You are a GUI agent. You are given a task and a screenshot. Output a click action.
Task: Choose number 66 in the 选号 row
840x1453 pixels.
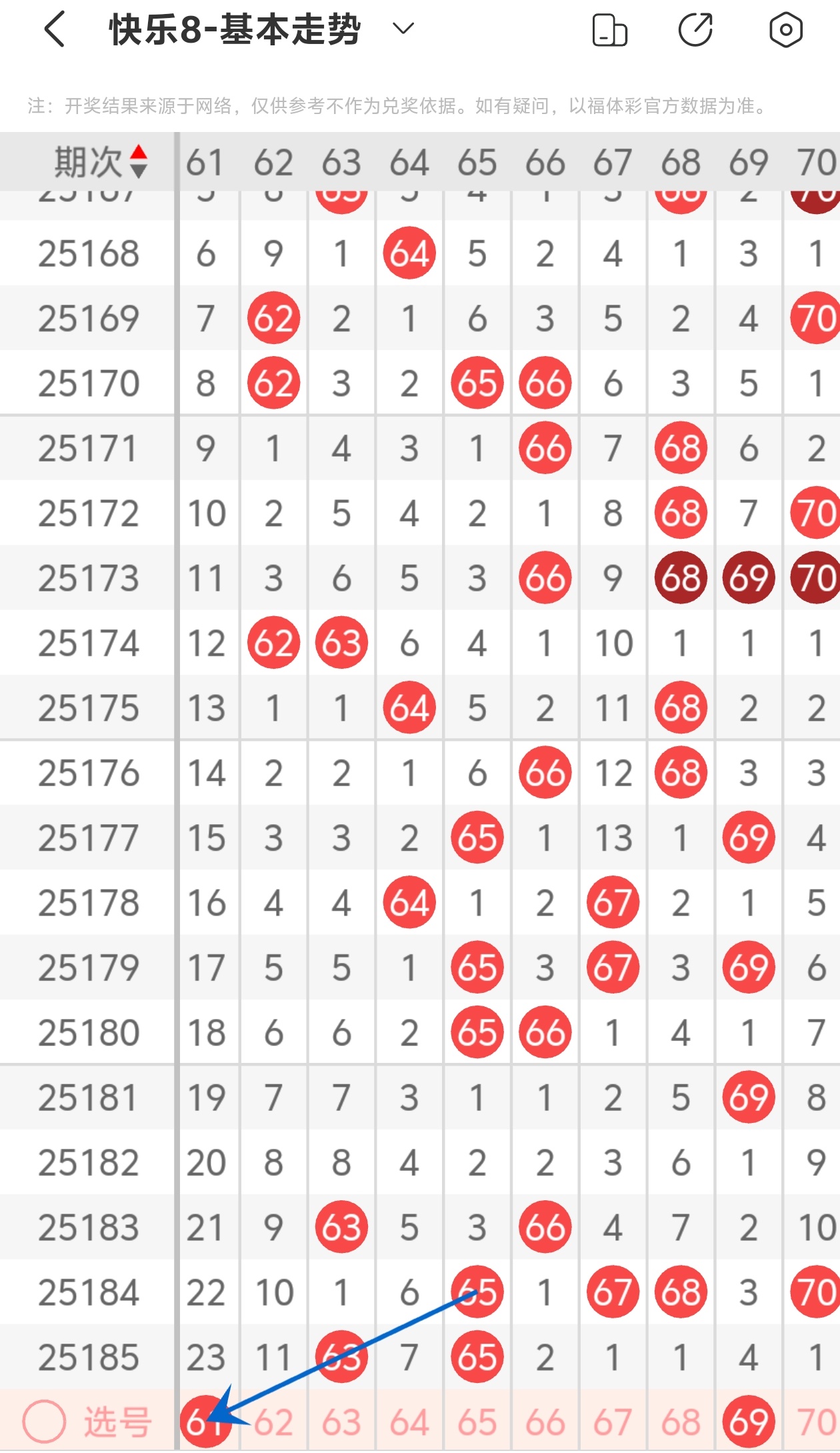click(x=545, y=1423)
